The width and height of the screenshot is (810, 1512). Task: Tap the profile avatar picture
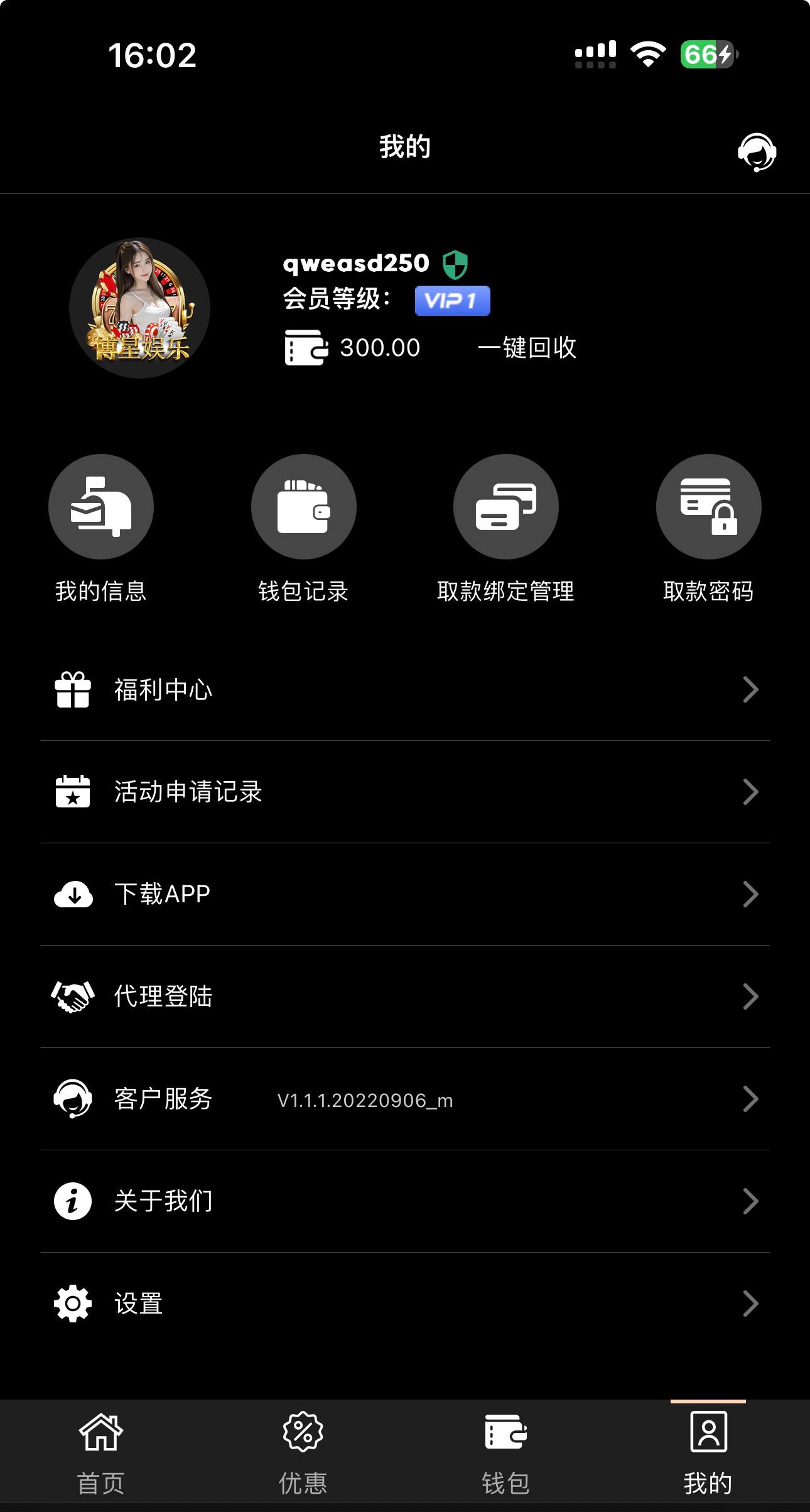click(139, 308)
